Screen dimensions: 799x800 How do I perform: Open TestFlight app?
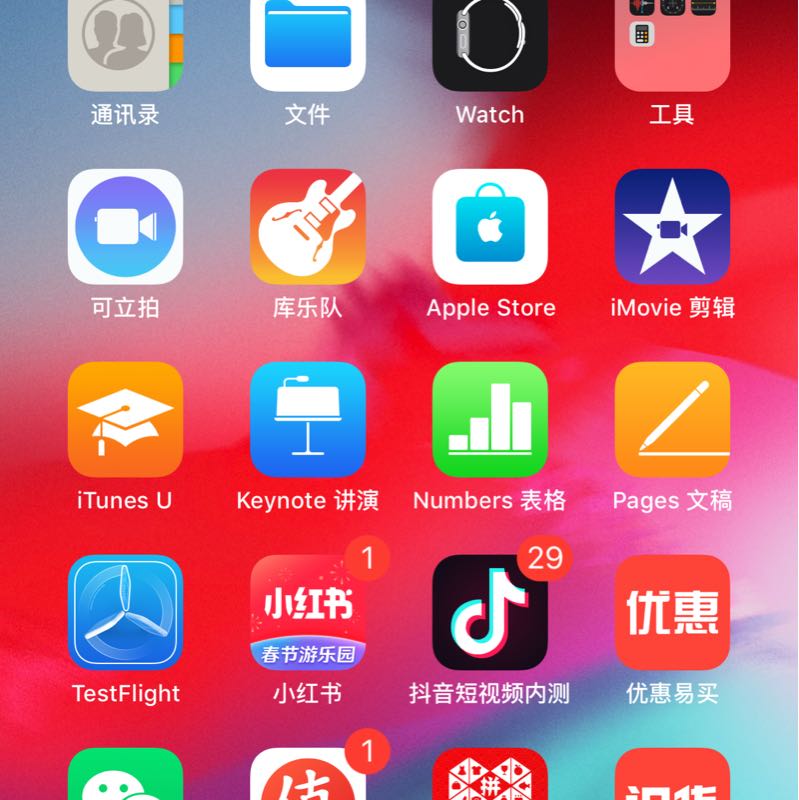coord(125,612)
